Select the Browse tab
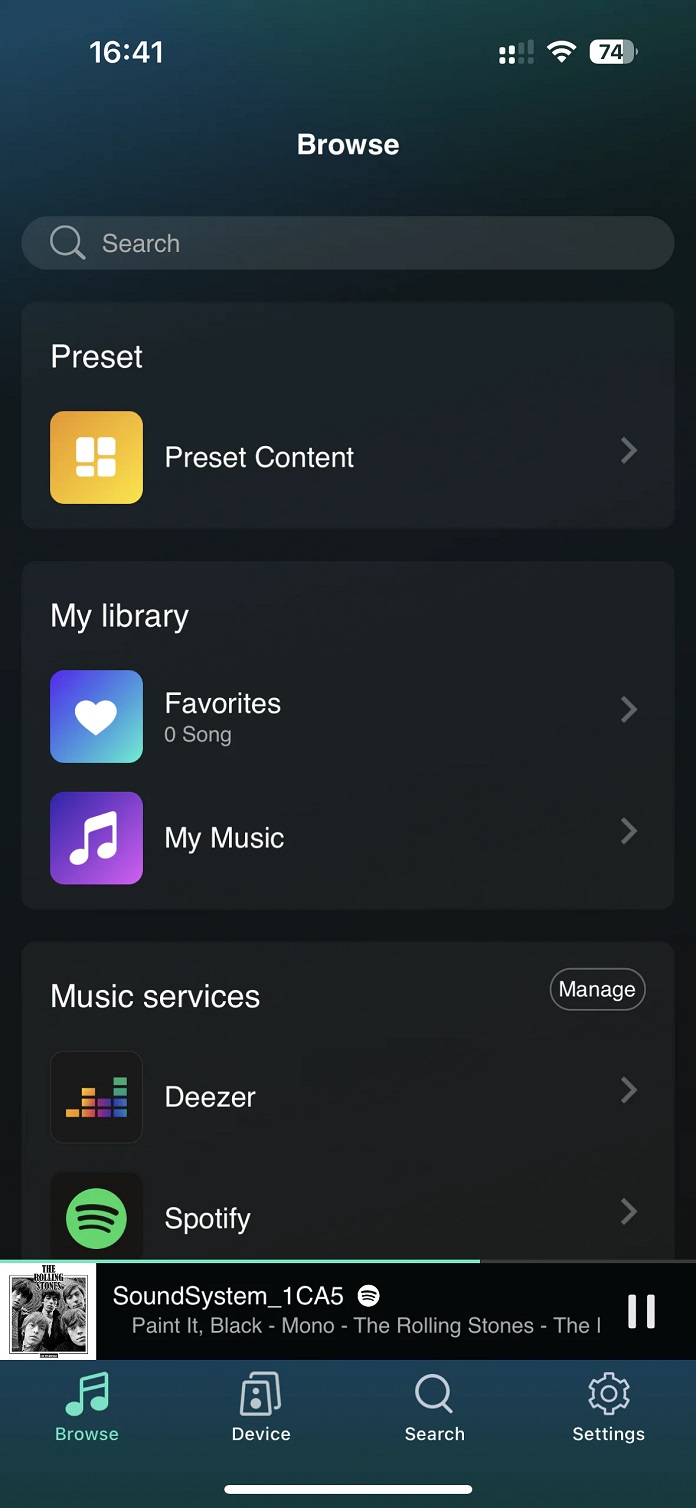 [87, 1407]
